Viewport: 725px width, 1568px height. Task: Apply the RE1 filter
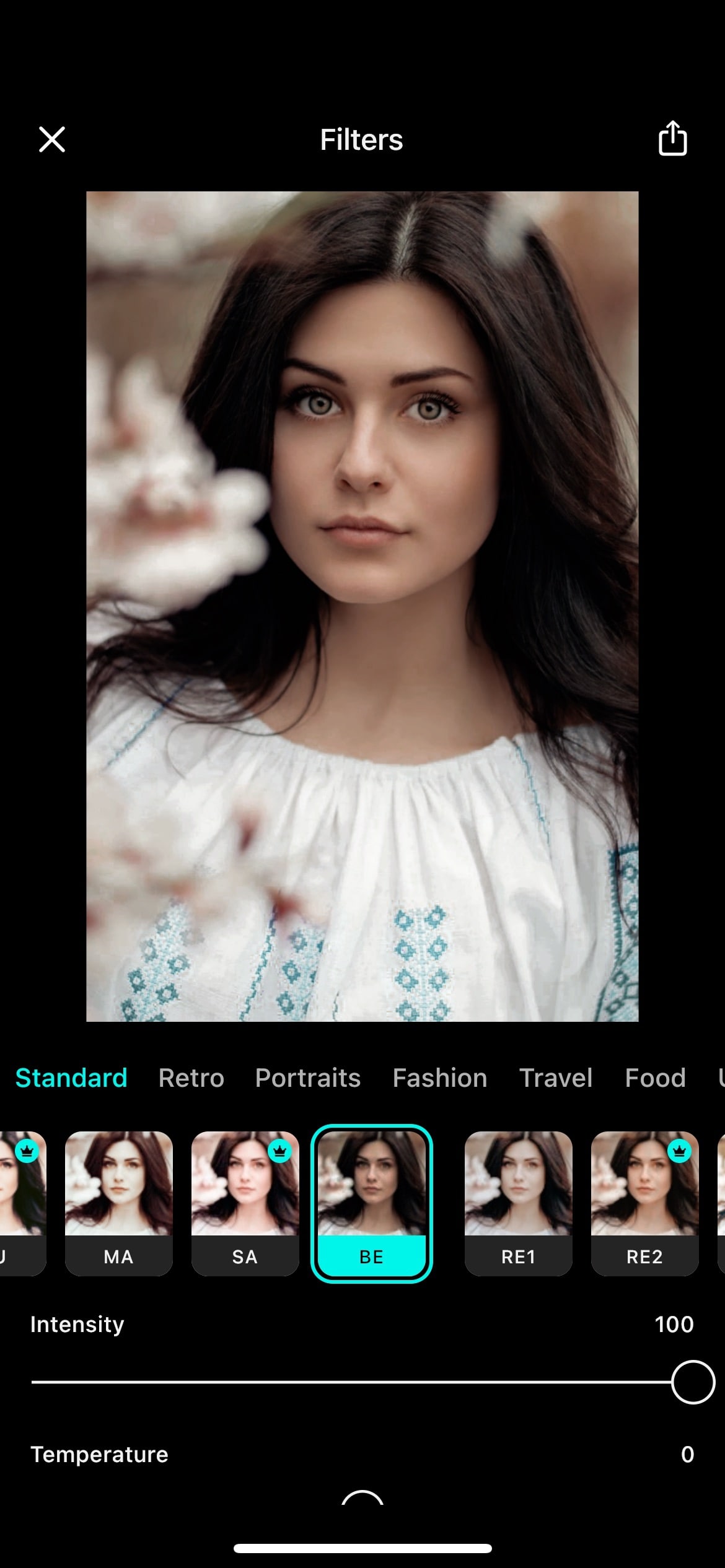click(519, 1203)
